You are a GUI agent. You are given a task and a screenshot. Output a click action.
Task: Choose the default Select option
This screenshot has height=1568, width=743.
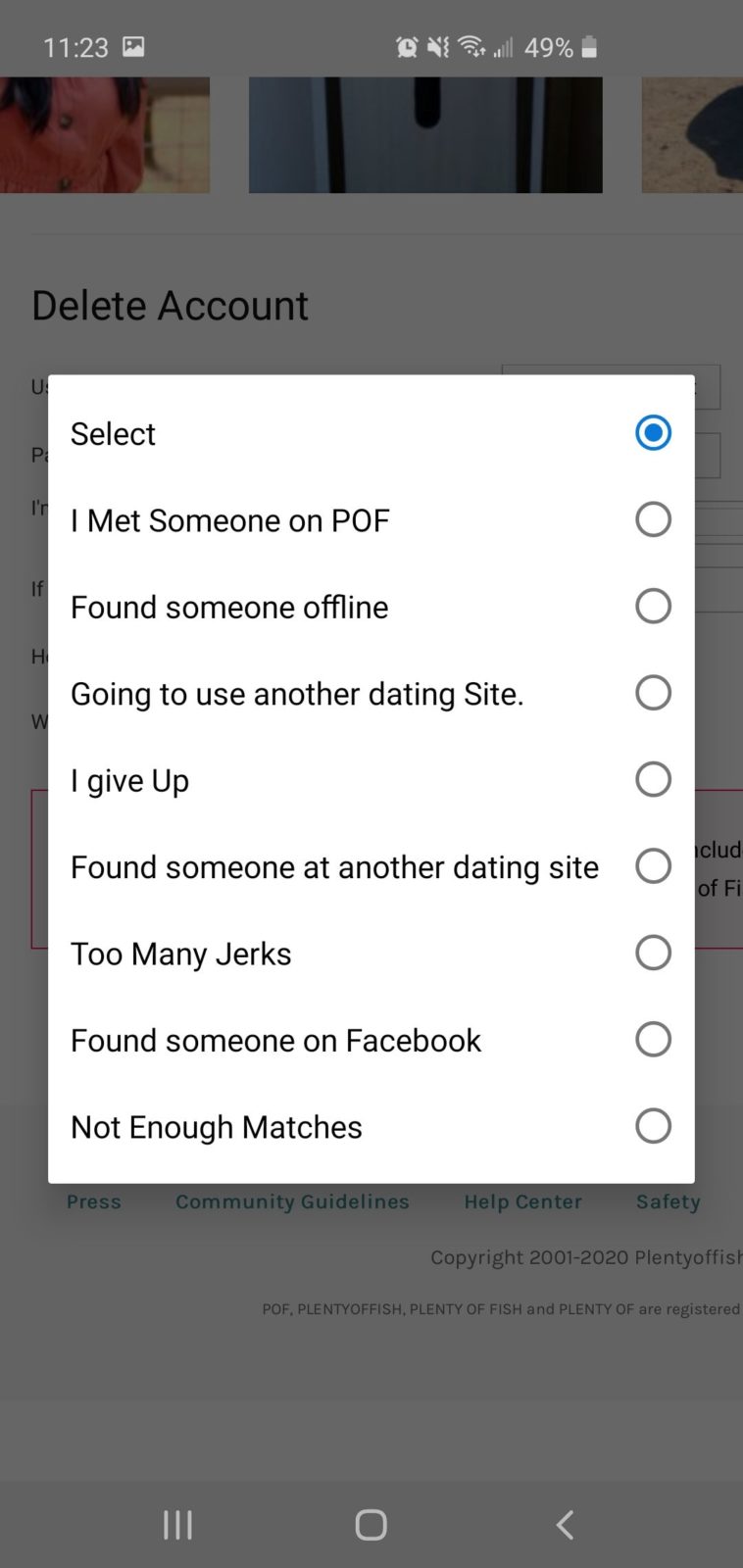tap(371, 433)
